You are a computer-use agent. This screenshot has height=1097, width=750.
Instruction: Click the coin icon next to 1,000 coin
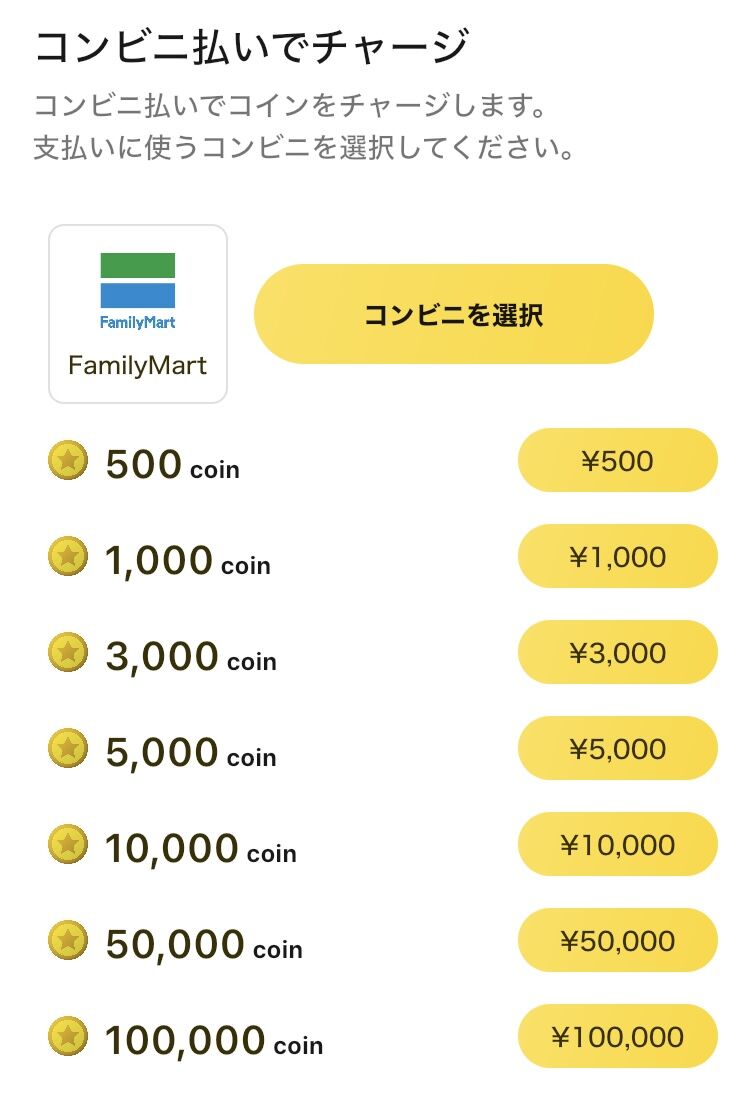tap(67, 558)
